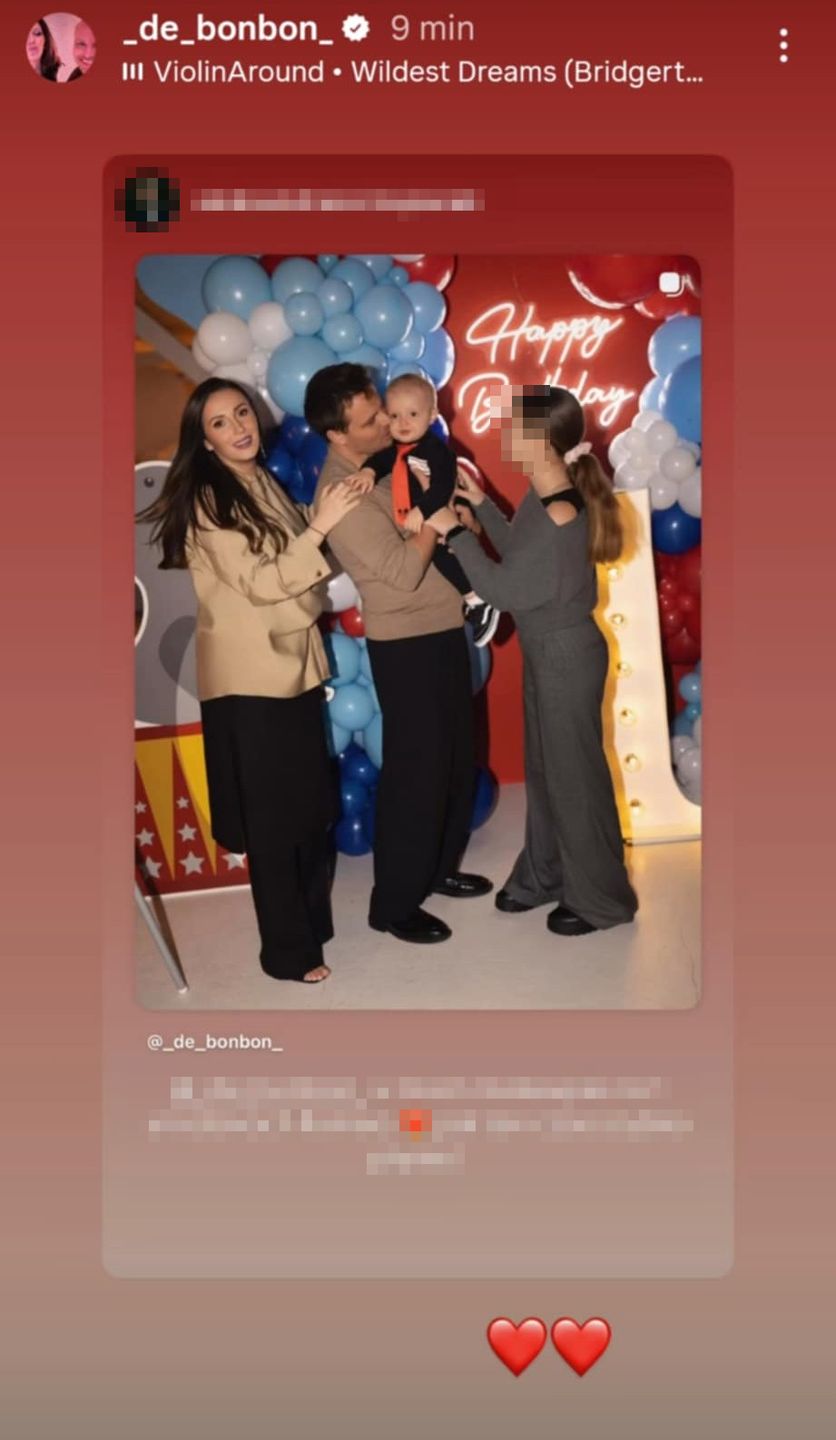Open _de_bonbon_ profile picture in header
Viewport: 836px width, 1440px height.
click(61, 47)
